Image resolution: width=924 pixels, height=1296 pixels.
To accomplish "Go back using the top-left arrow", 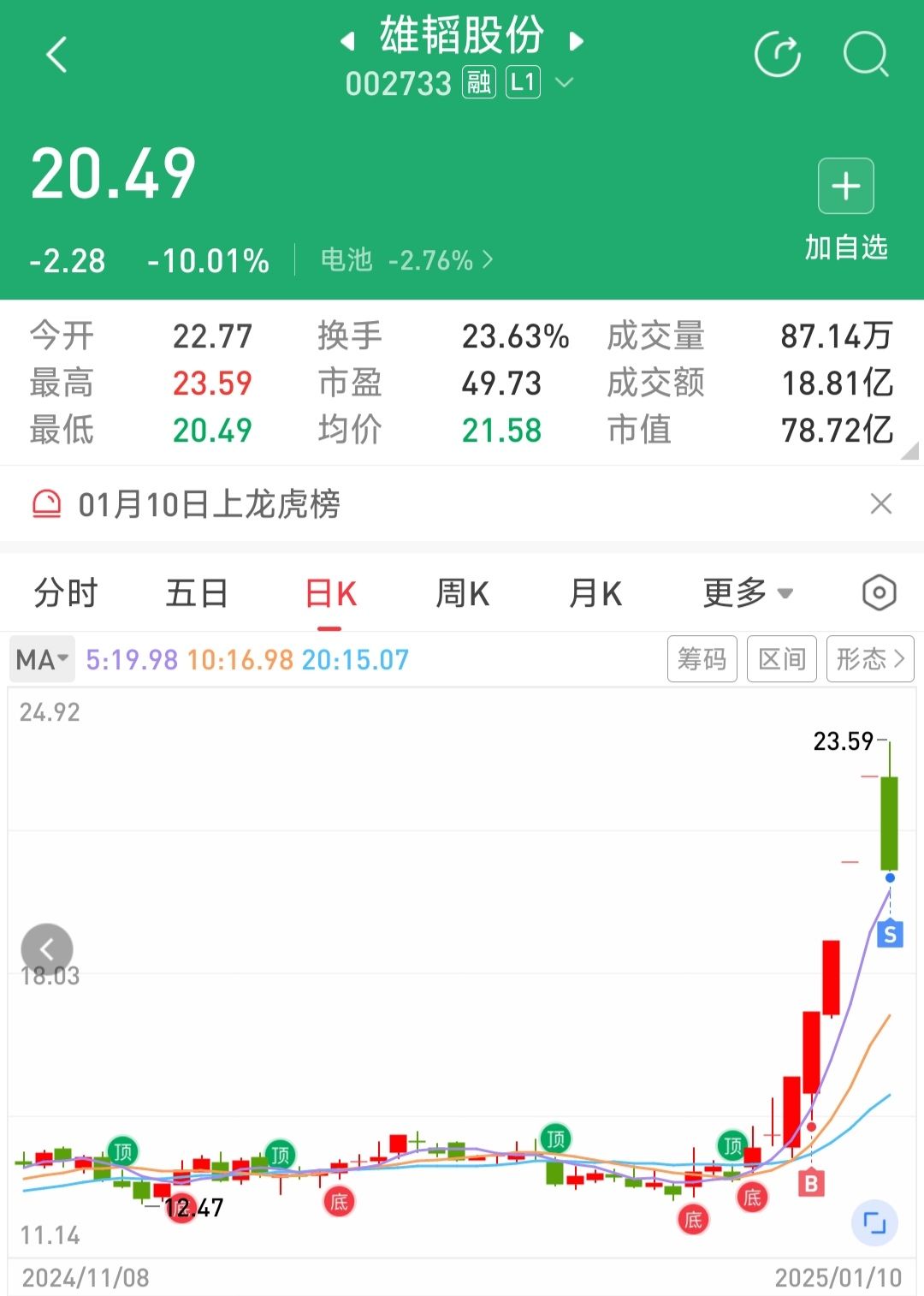I will (56, 56).
